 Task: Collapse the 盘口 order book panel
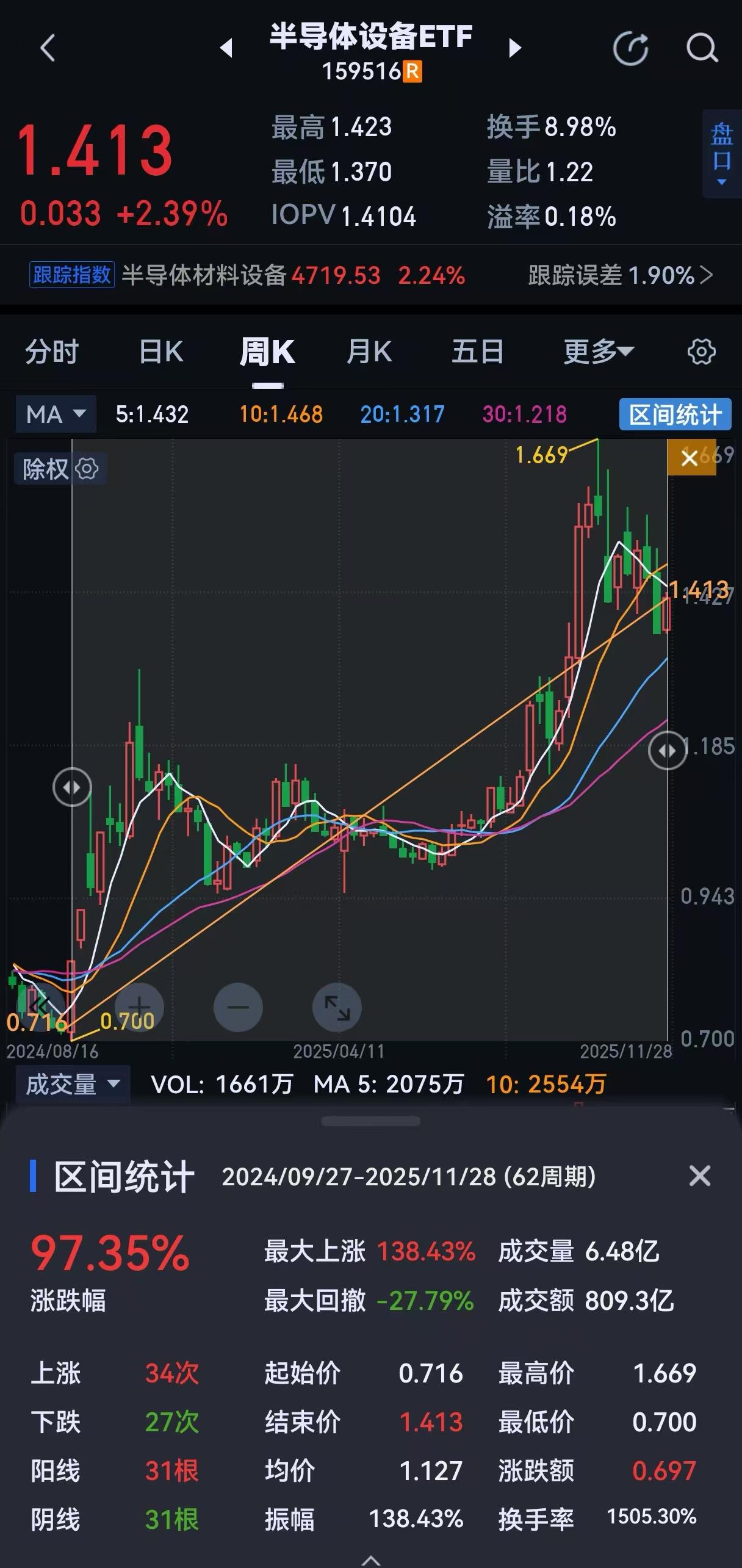(x=721, y=153)
